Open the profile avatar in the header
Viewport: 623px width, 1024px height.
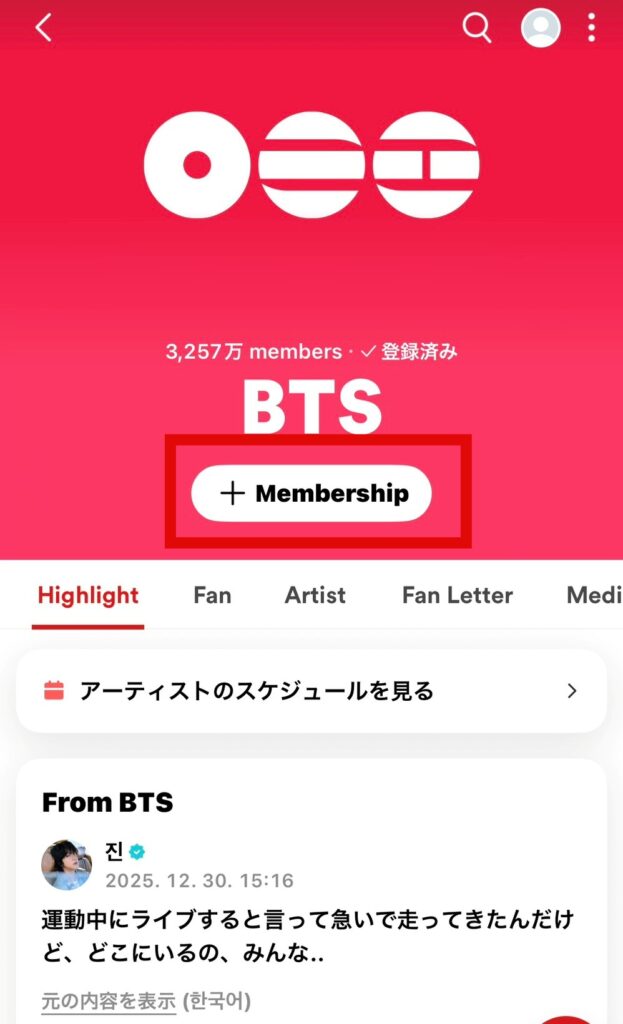pyautogui.click(x=540, y=28)
